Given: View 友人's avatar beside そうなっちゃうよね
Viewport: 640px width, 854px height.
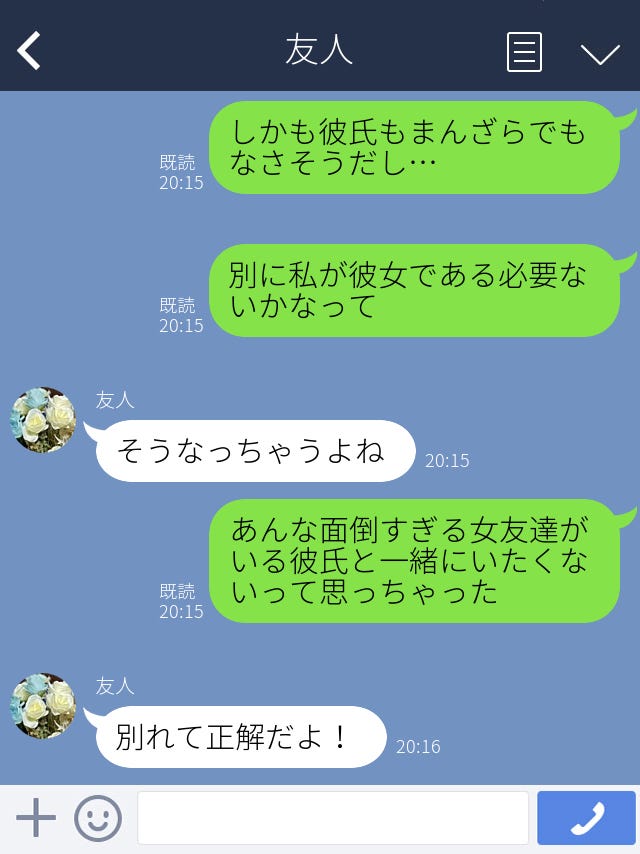Looking at the screenshot, I should pos(43,420).
